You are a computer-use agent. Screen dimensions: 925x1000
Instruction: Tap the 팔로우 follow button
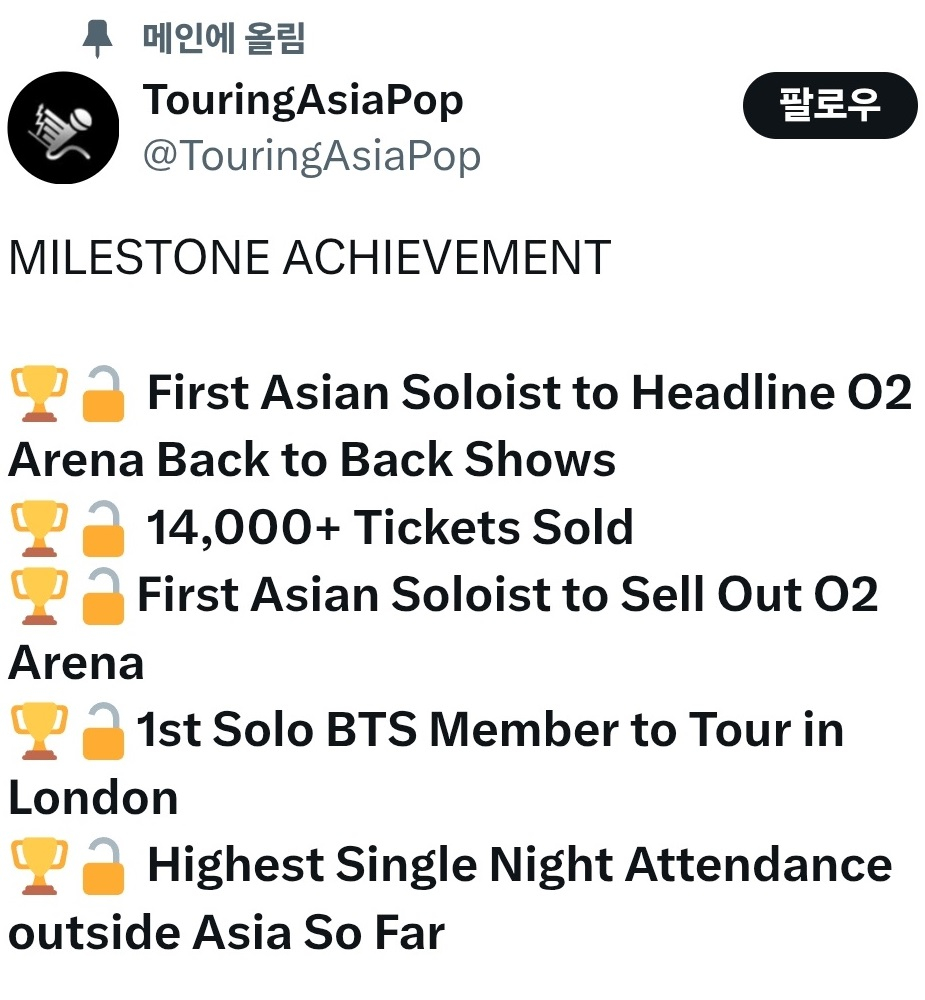pyautogui.click(x=829, y=105)
